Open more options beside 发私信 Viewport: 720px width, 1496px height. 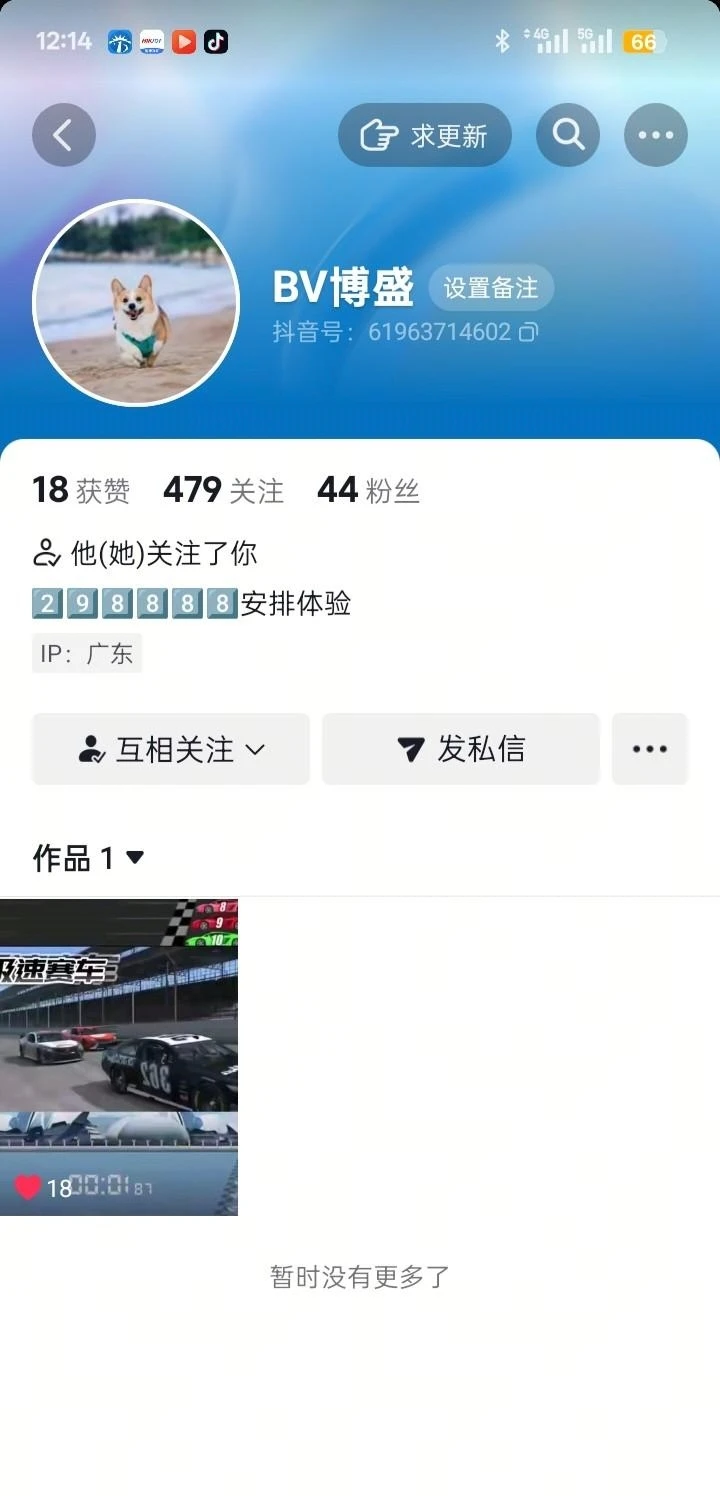[649, 749]
